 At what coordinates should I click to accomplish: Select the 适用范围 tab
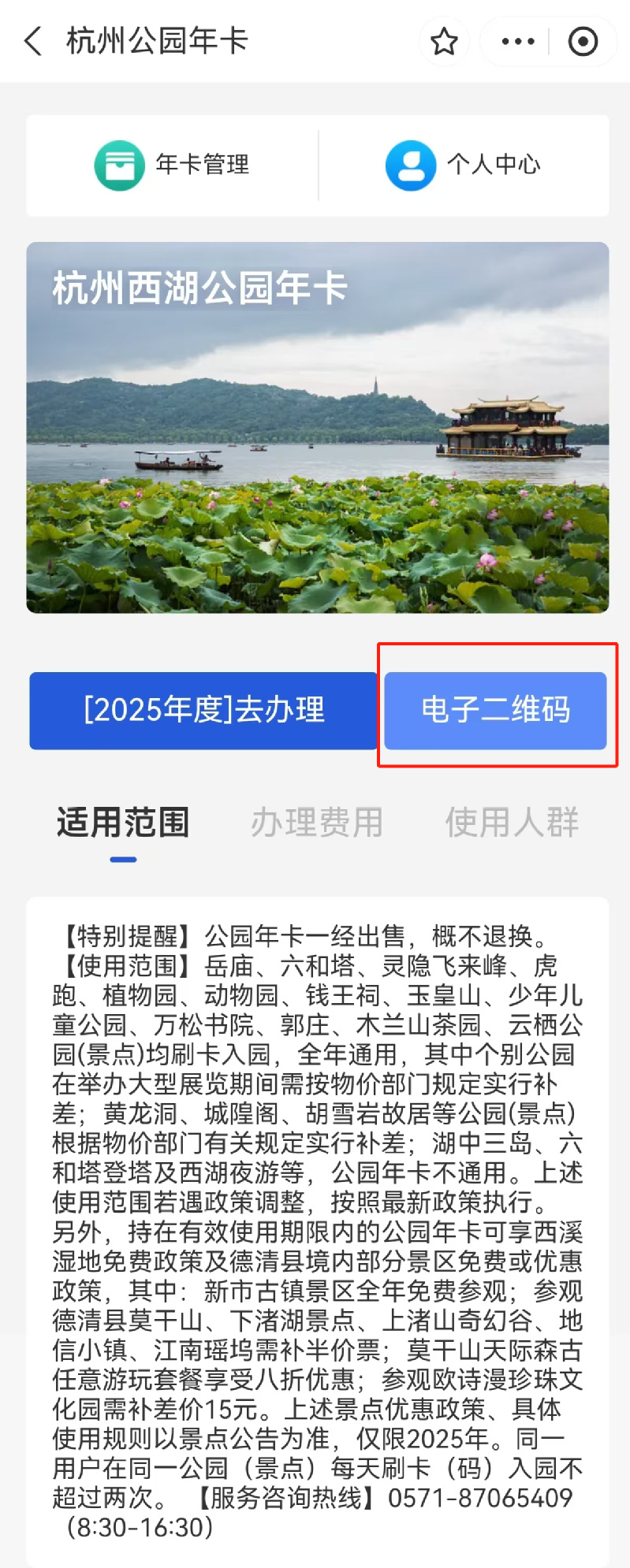[123, 823]
